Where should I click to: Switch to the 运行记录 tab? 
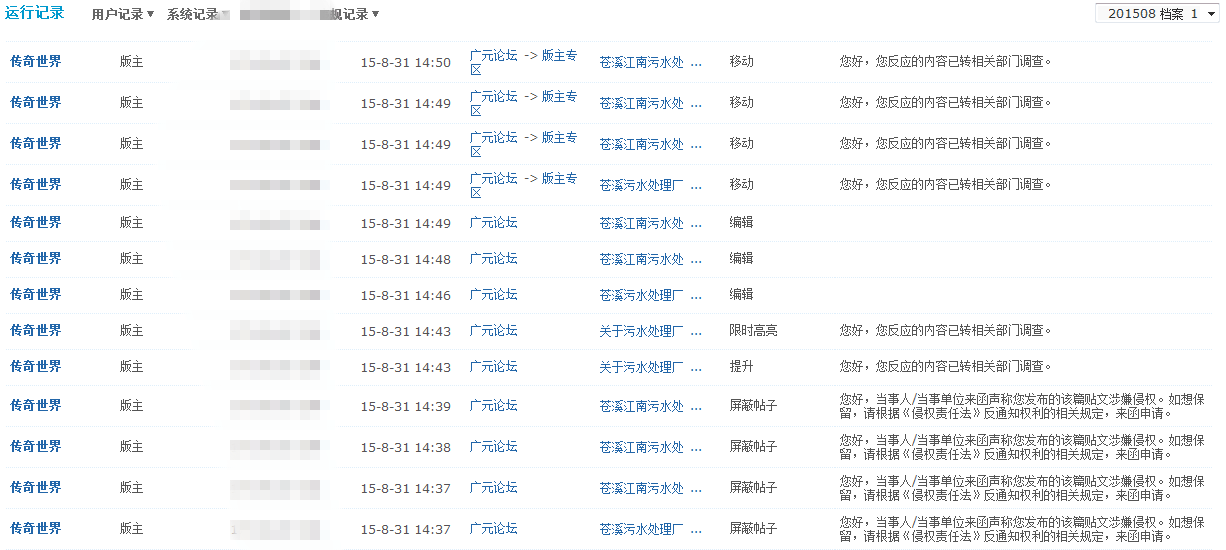[34, 13]
